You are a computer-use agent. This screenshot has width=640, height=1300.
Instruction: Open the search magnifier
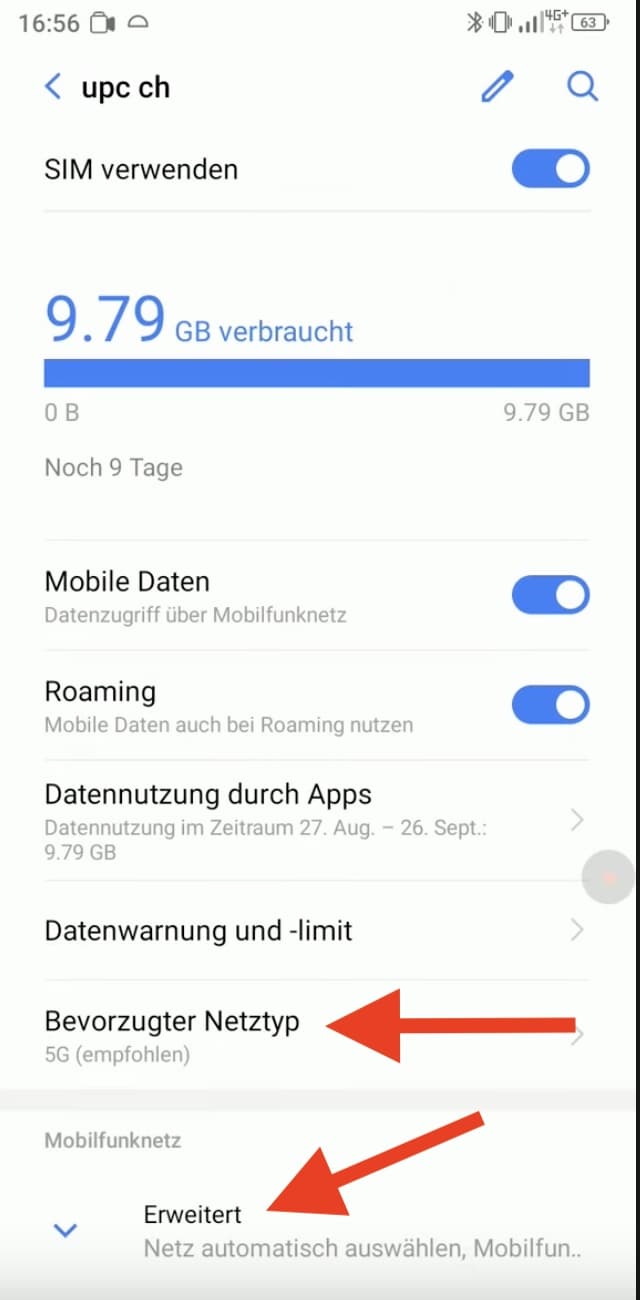(x=582, y=87)
